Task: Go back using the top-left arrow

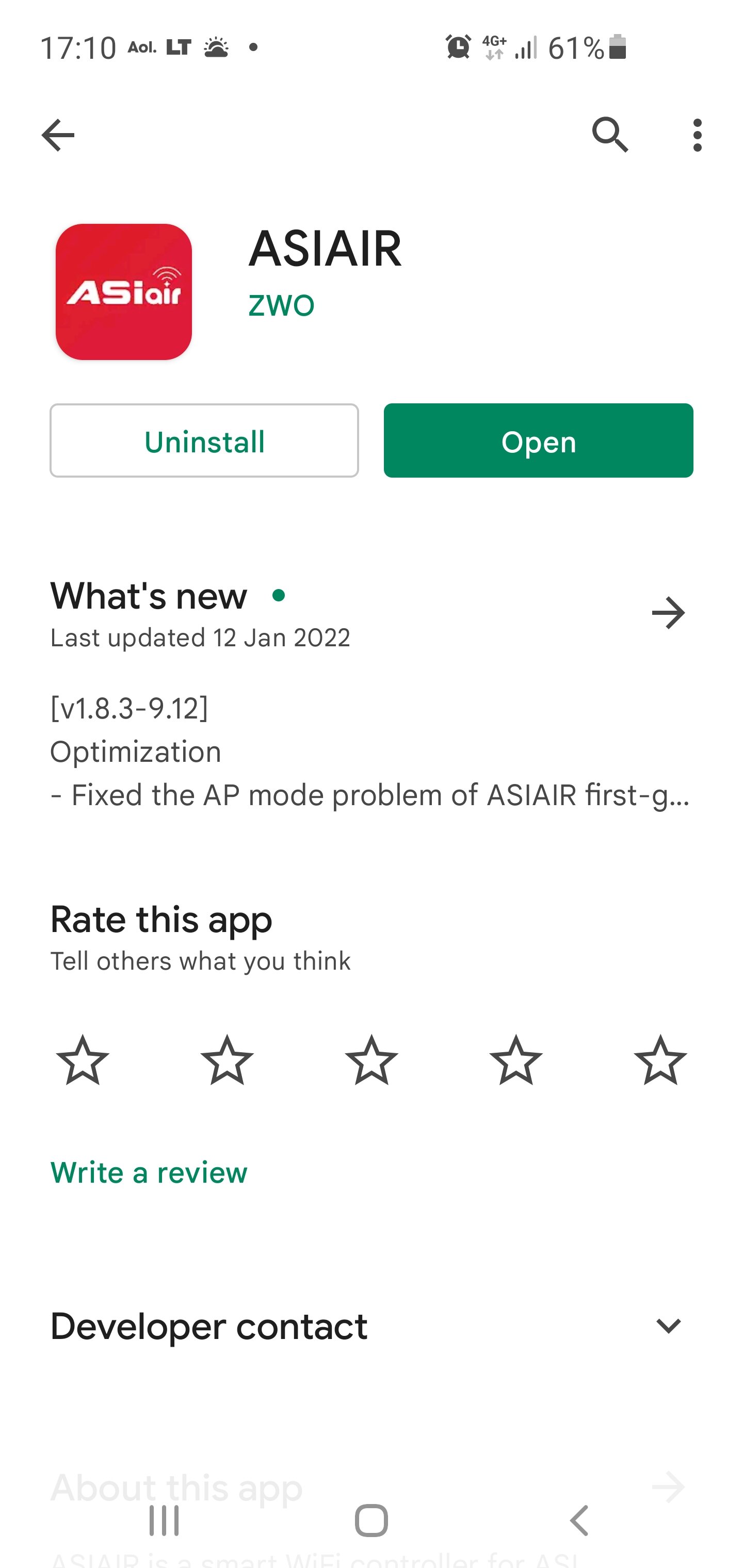Action: coord(58,135)
